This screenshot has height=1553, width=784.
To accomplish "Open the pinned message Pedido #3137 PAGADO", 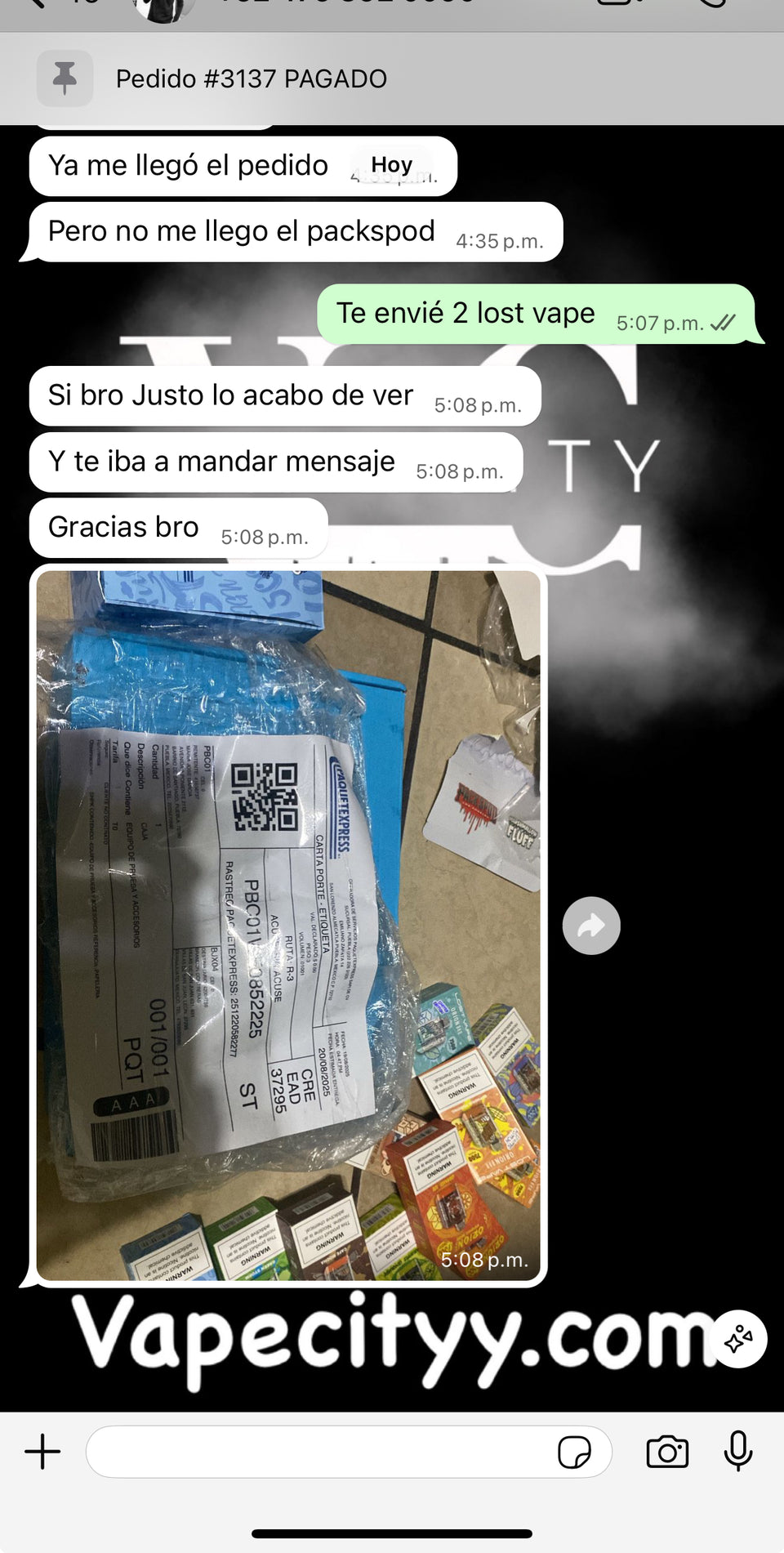I will point(252,79).
